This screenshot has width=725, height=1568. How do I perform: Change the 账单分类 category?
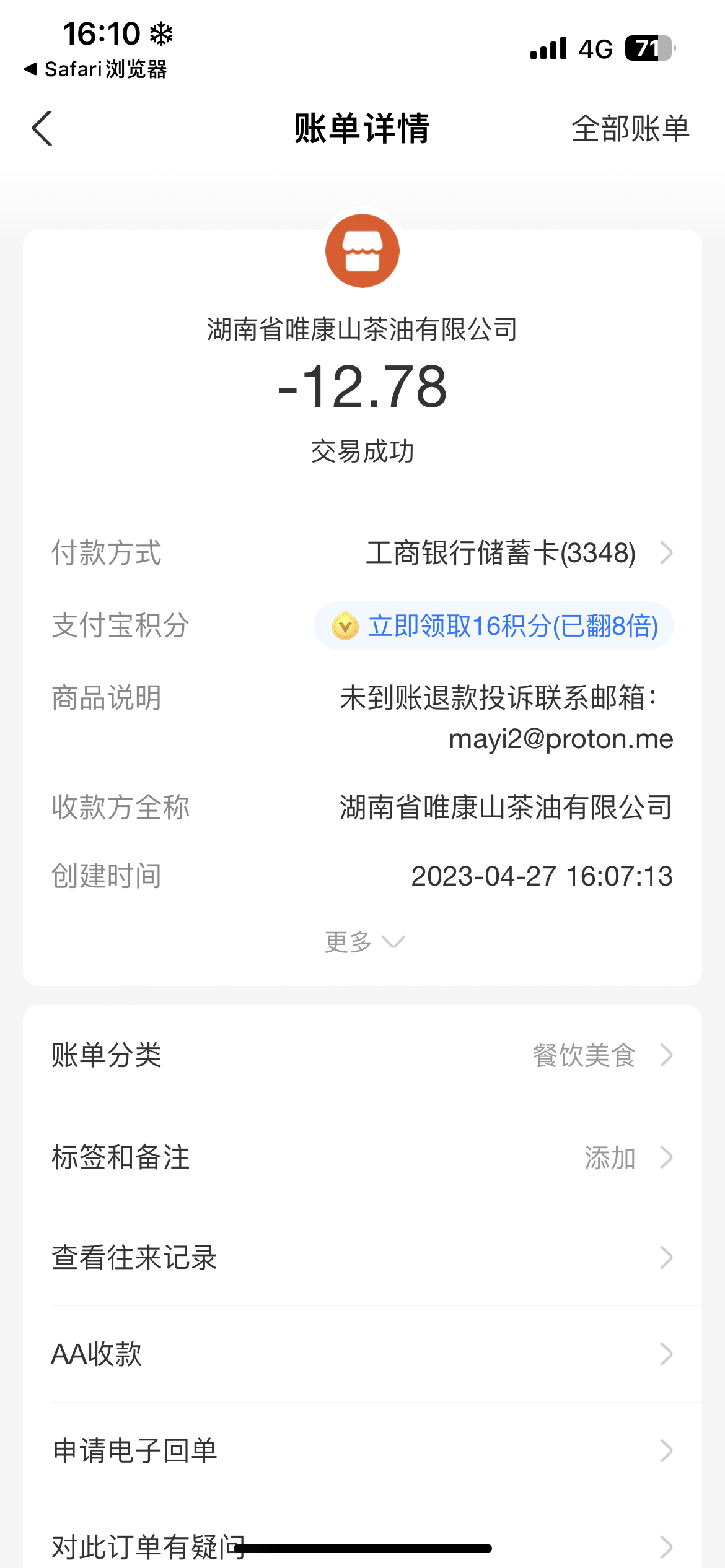tap(362, 1055)
